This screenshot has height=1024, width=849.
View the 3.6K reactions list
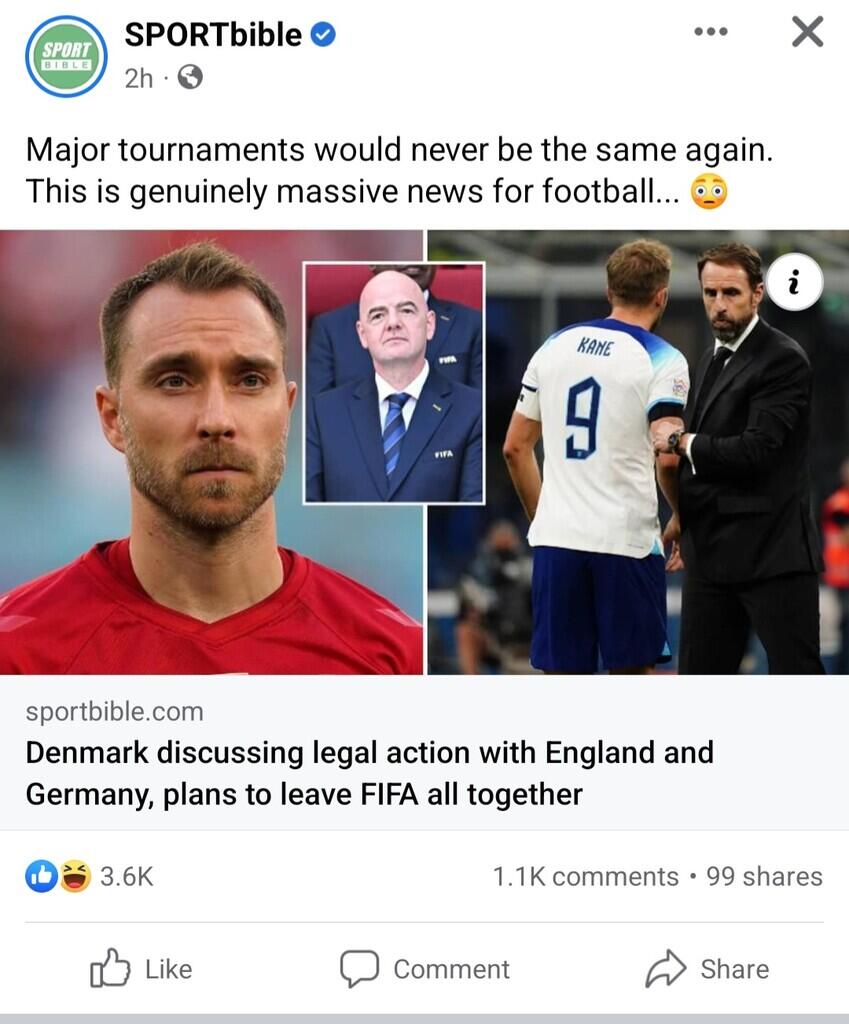tap(90, 877)
